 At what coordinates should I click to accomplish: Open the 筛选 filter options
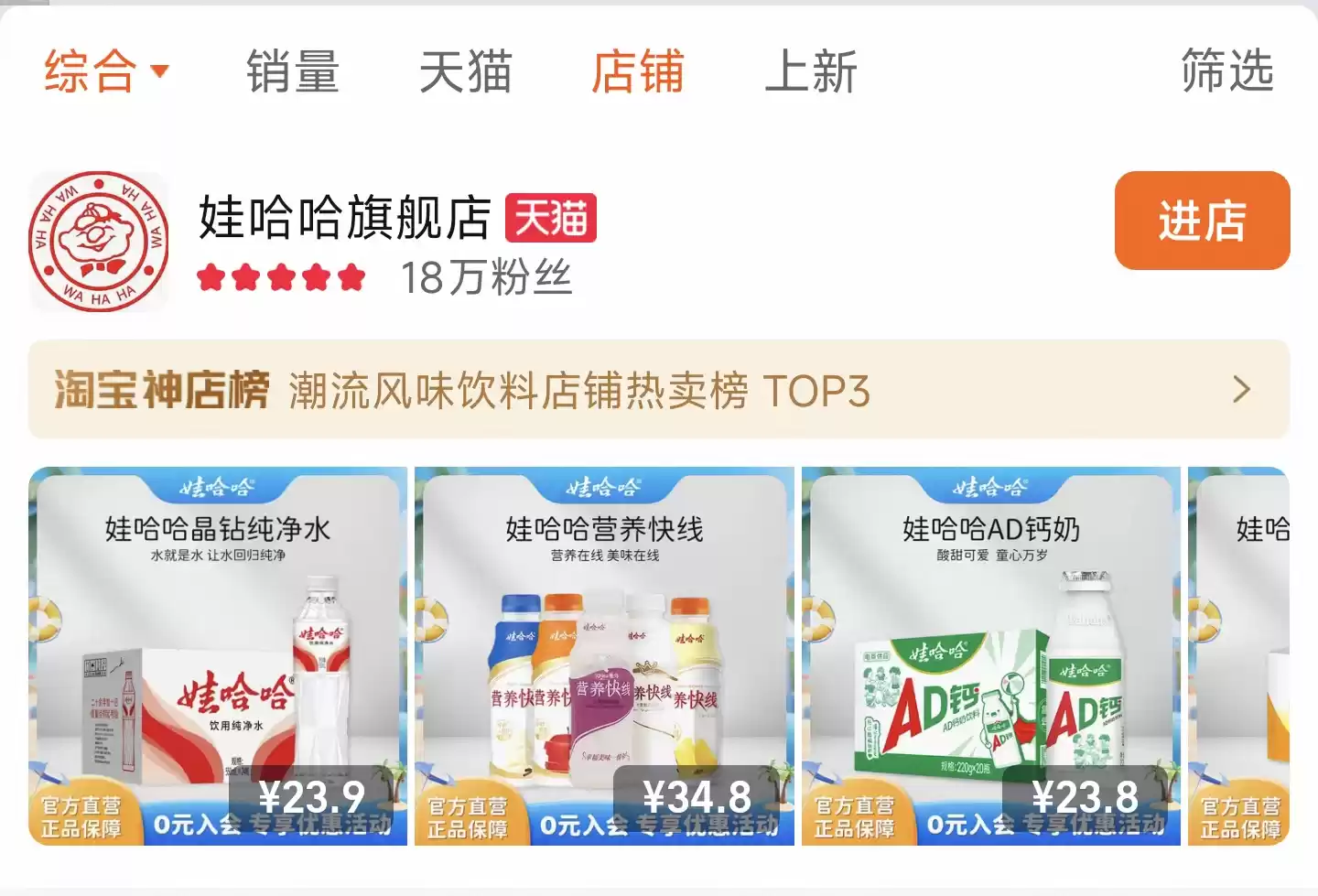coord(1226,70)
